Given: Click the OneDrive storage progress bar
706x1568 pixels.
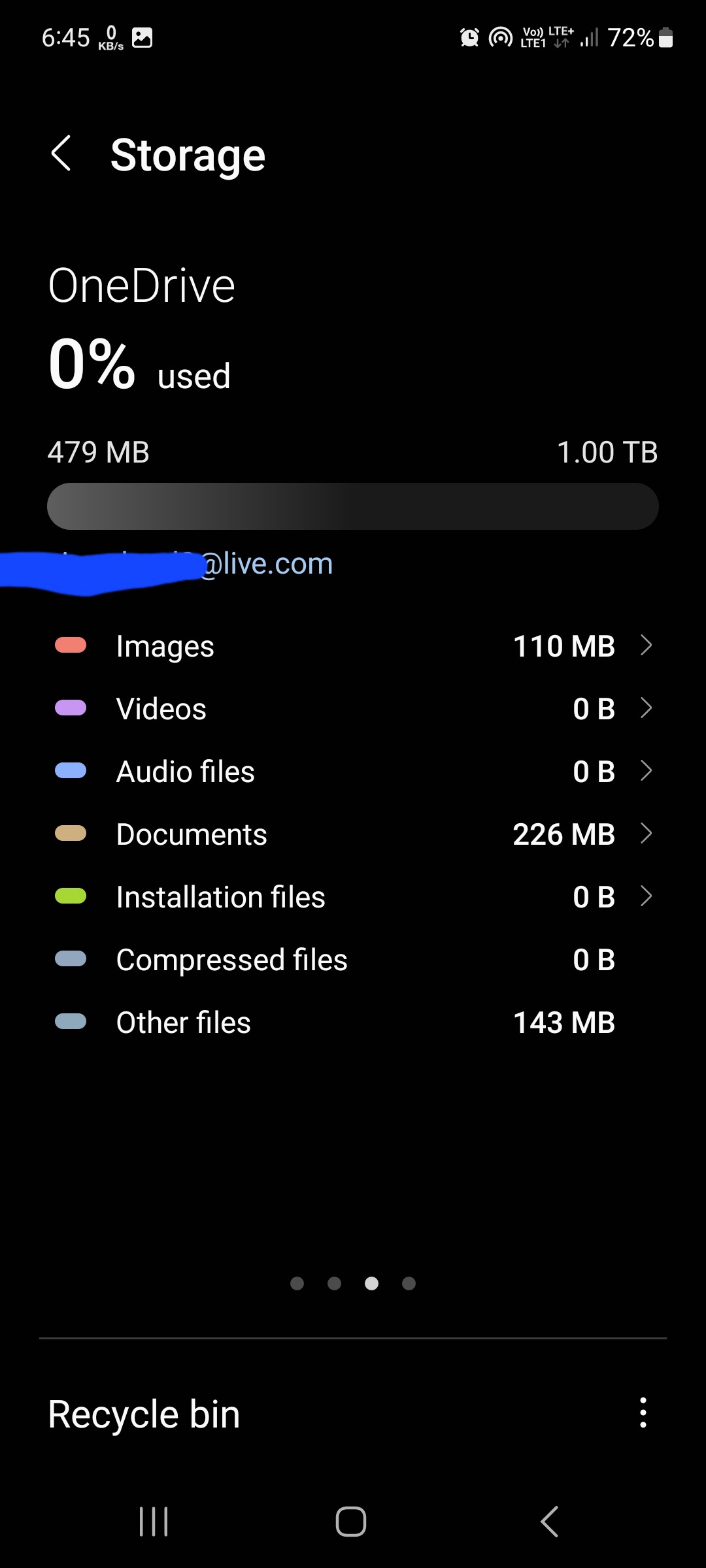Looking at the screenshot, I should point(353,506).
